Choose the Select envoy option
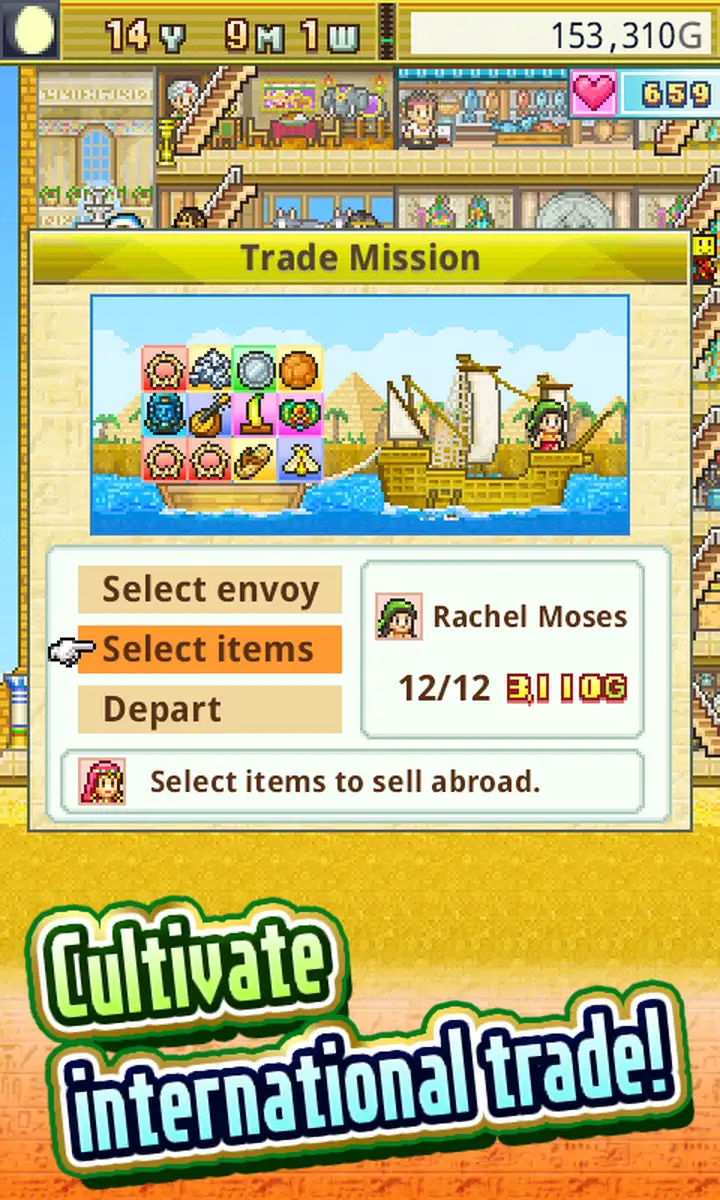The image size is (720, 1200). 210,590
